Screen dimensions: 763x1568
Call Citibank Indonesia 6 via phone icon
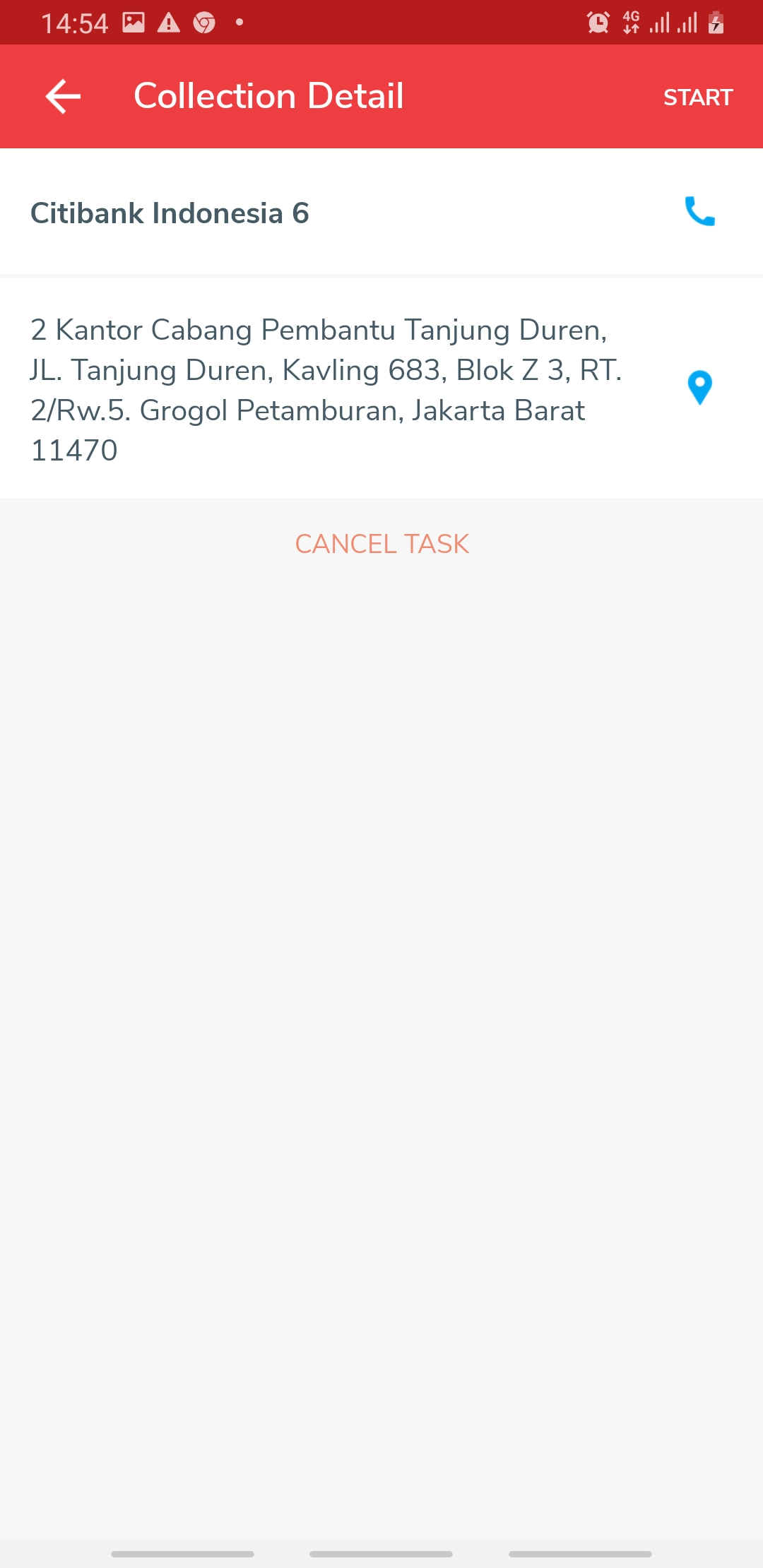pyautogui.click(x=699, y=212)
